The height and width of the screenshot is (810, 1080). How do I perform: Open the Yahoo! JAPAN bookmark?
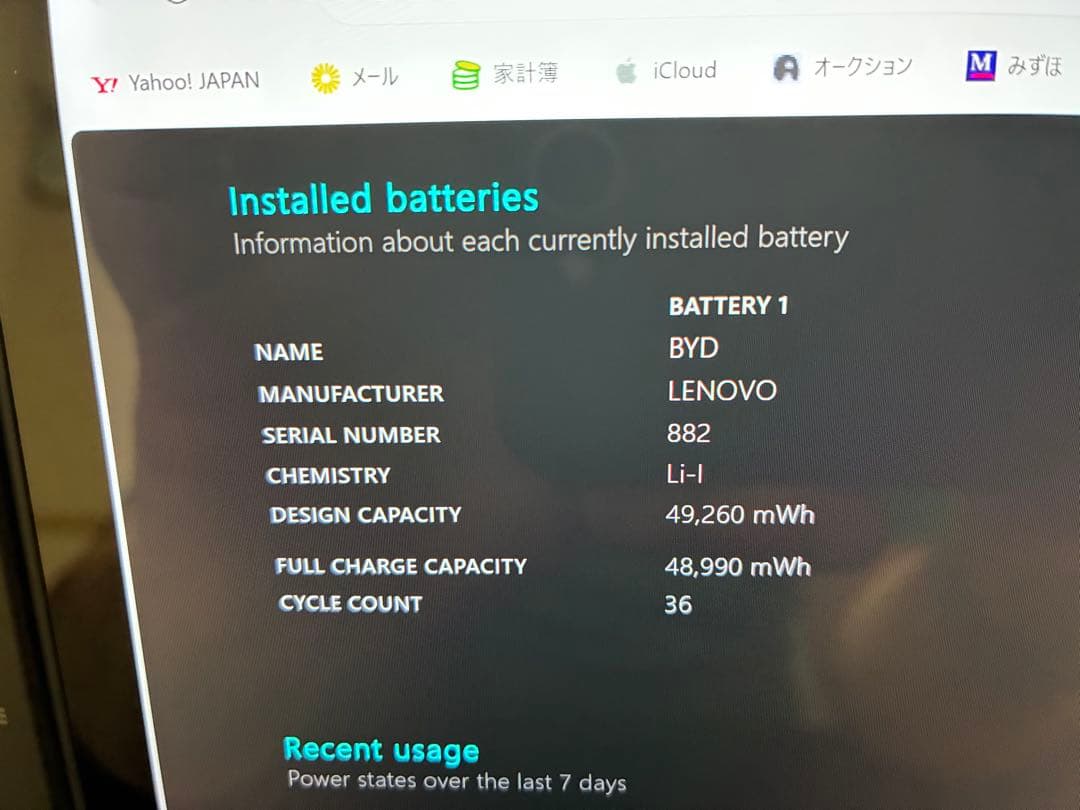pyautogui.click(x=176, y=82)
